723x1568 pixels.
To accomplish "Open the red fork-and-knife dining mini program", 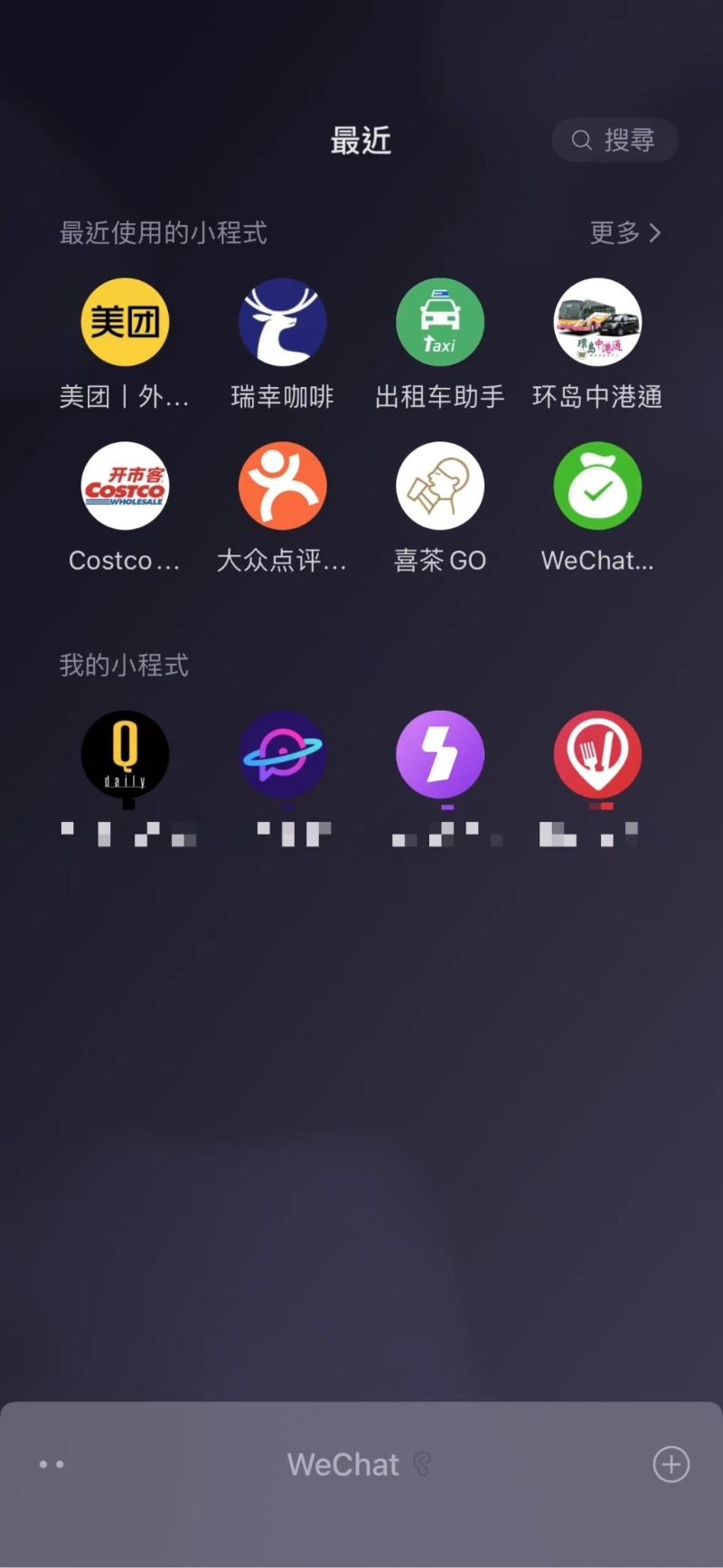I will point(596,753).
